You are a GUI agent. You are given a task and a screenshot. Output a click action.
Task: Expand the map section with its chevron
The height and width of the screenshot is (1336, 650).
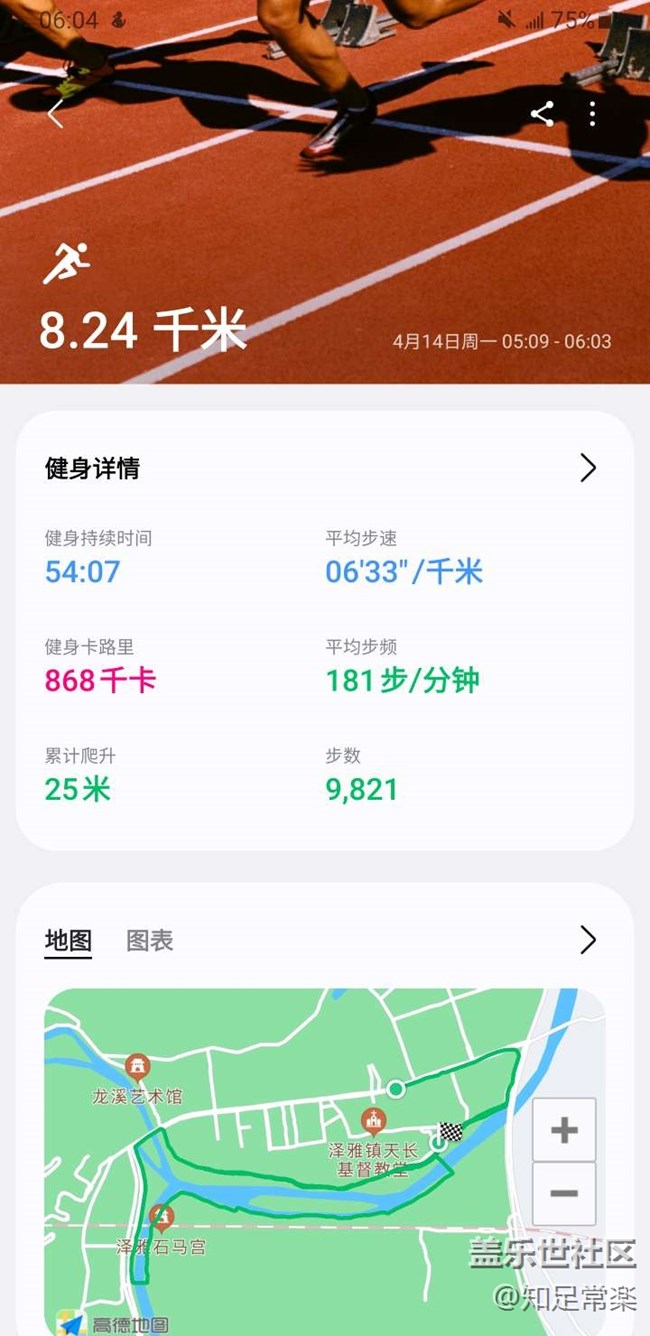[x=588, y=940]
